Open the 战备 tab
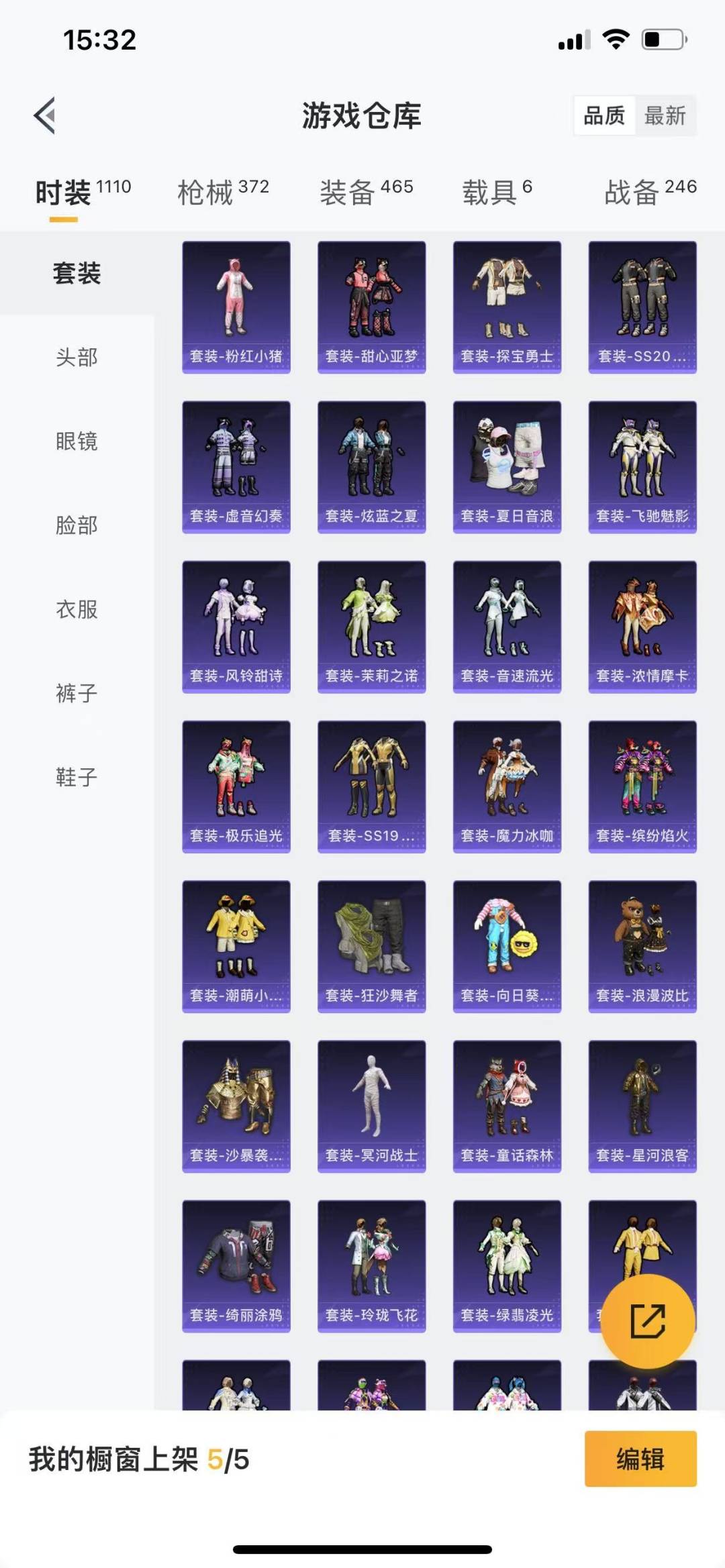This screenshot has width=725, height=1568. click(650, 192)
